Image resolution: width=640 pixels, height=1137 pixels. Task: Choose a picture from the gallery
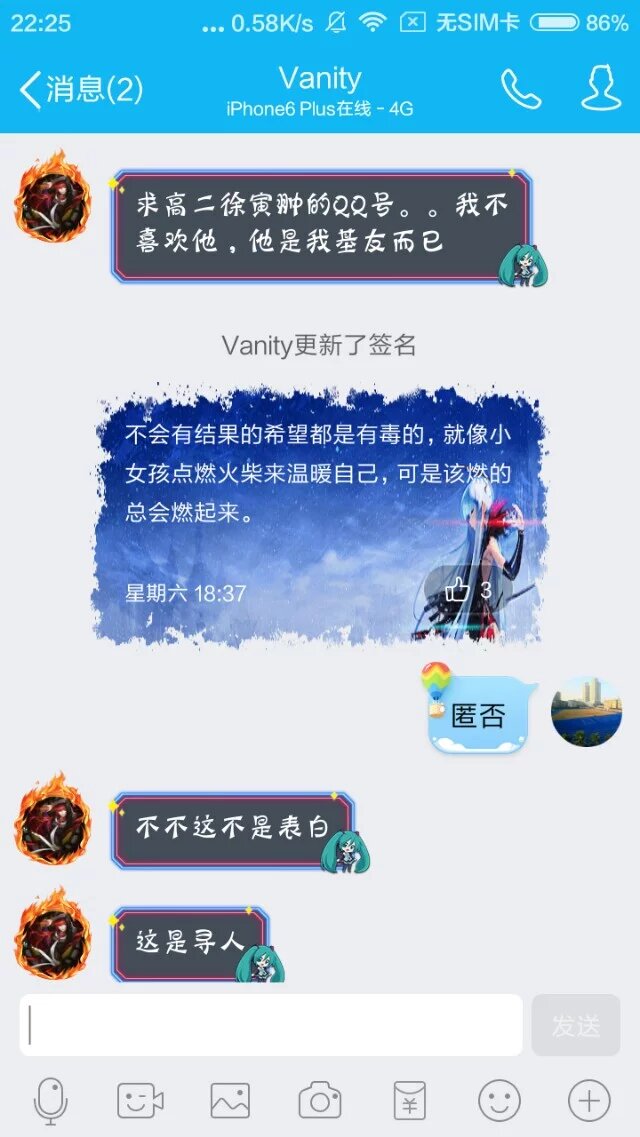point(230,1101)
